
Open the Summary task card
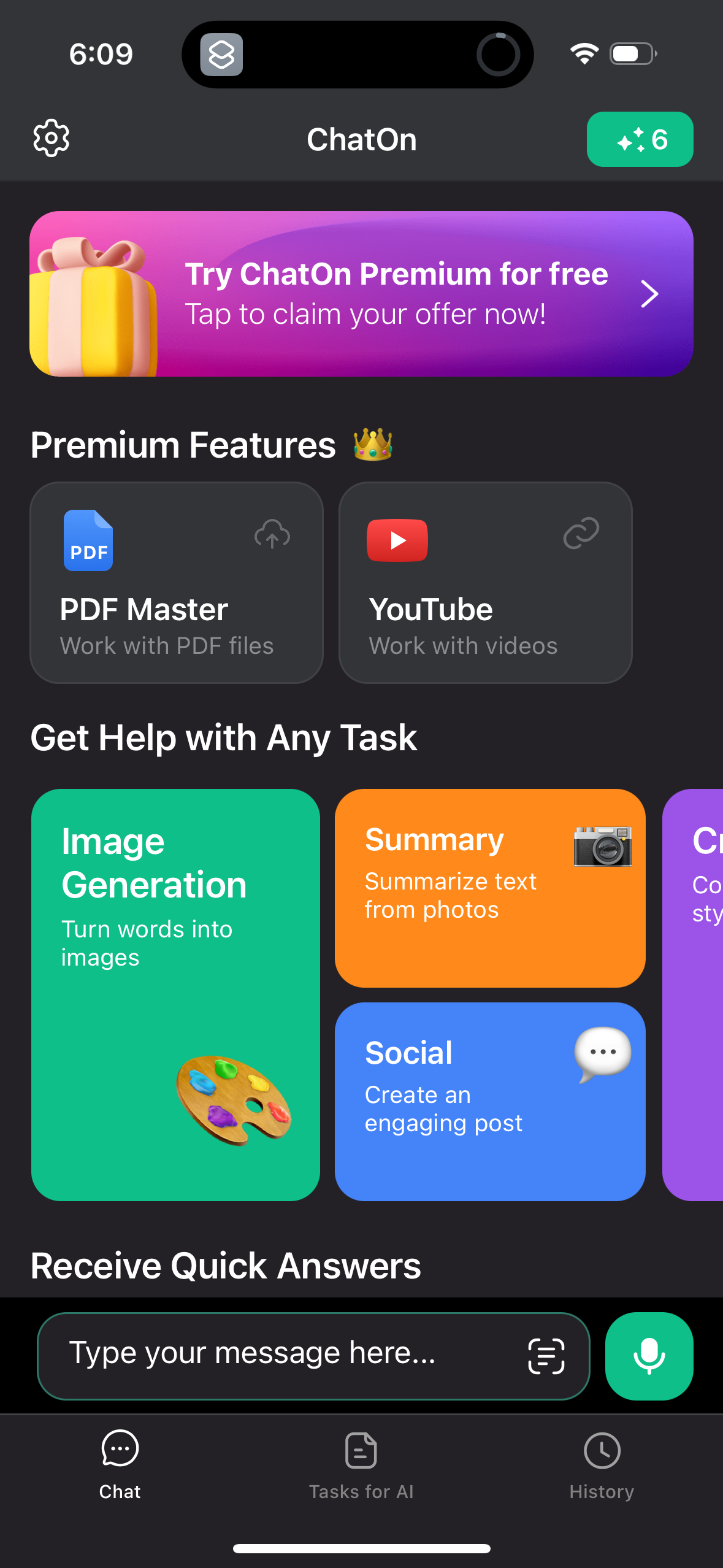[489, 888]
